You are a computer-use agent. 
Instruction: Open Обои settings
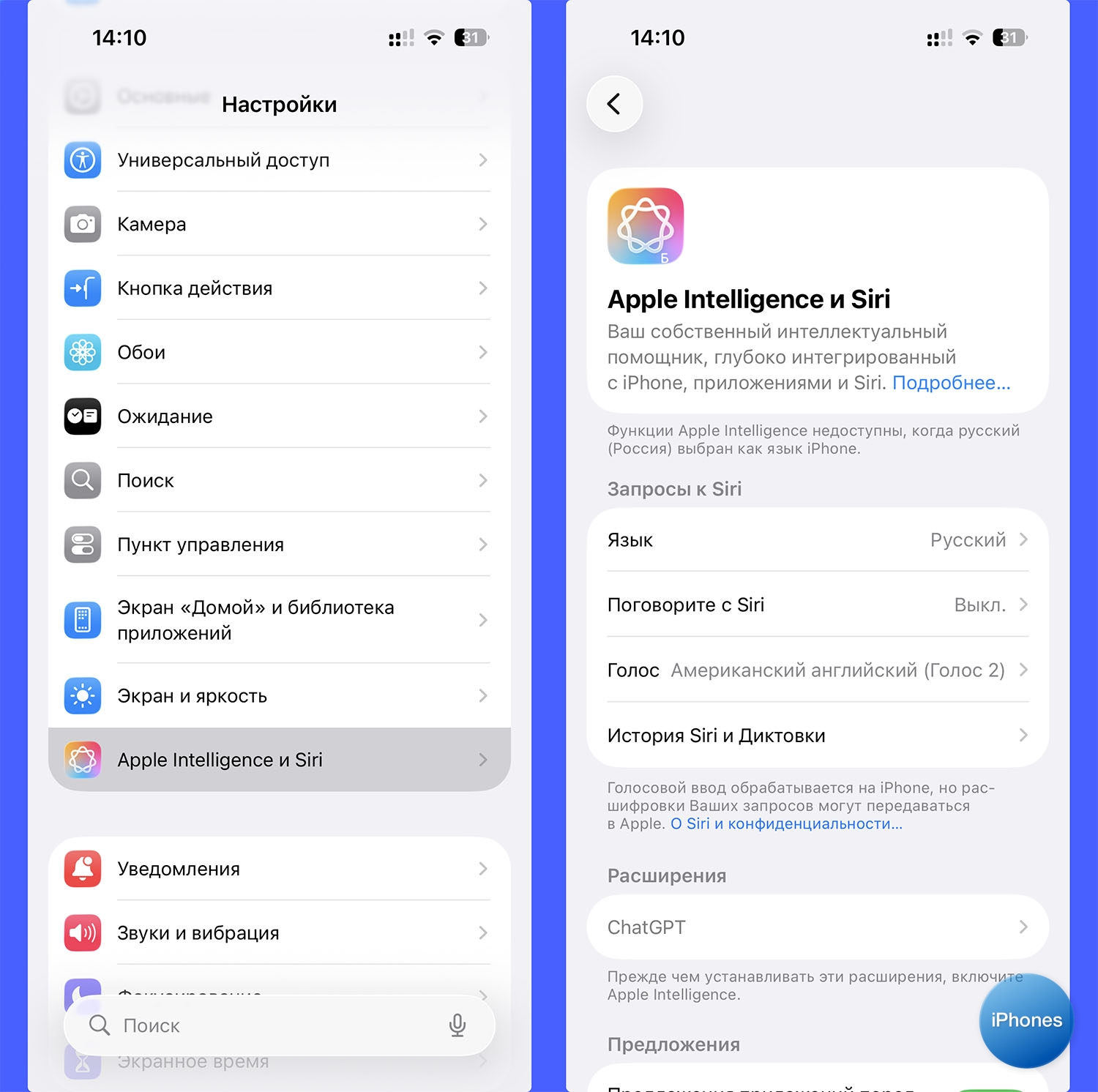[278, 352]
